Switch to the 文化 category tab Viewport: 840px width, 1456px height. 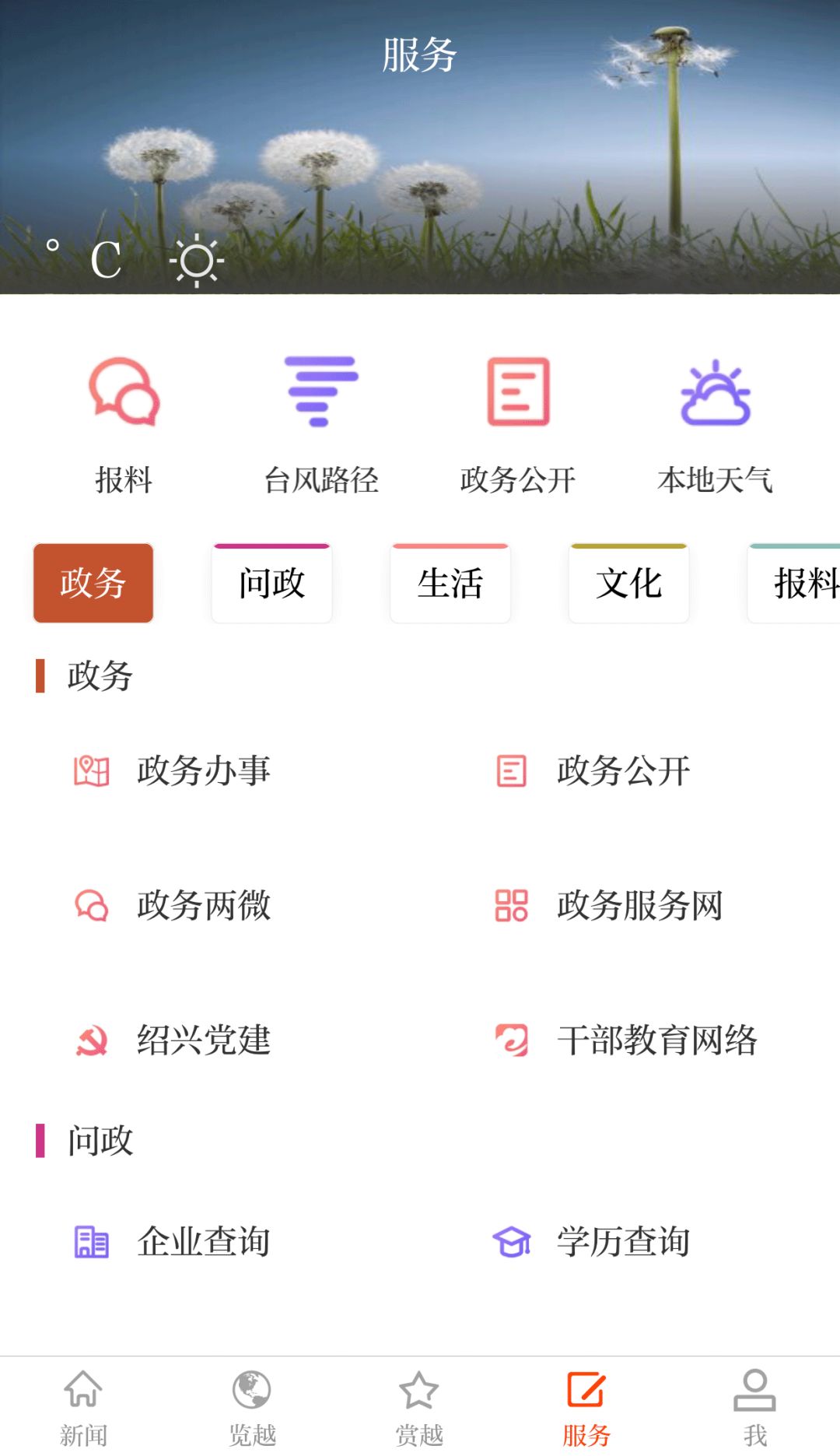(x=628, y=583)
